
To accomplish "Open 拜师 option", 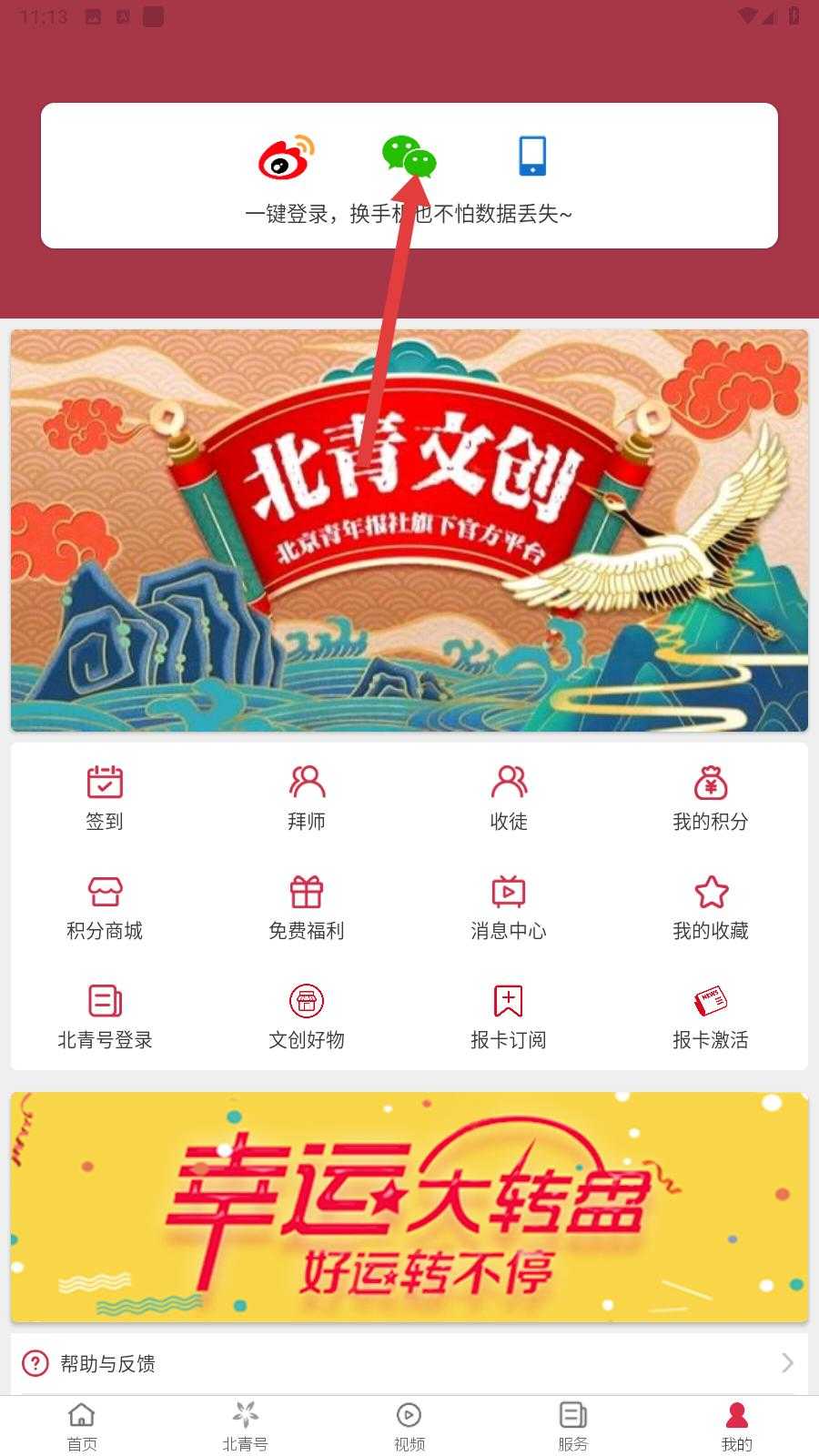I will 307,797.
